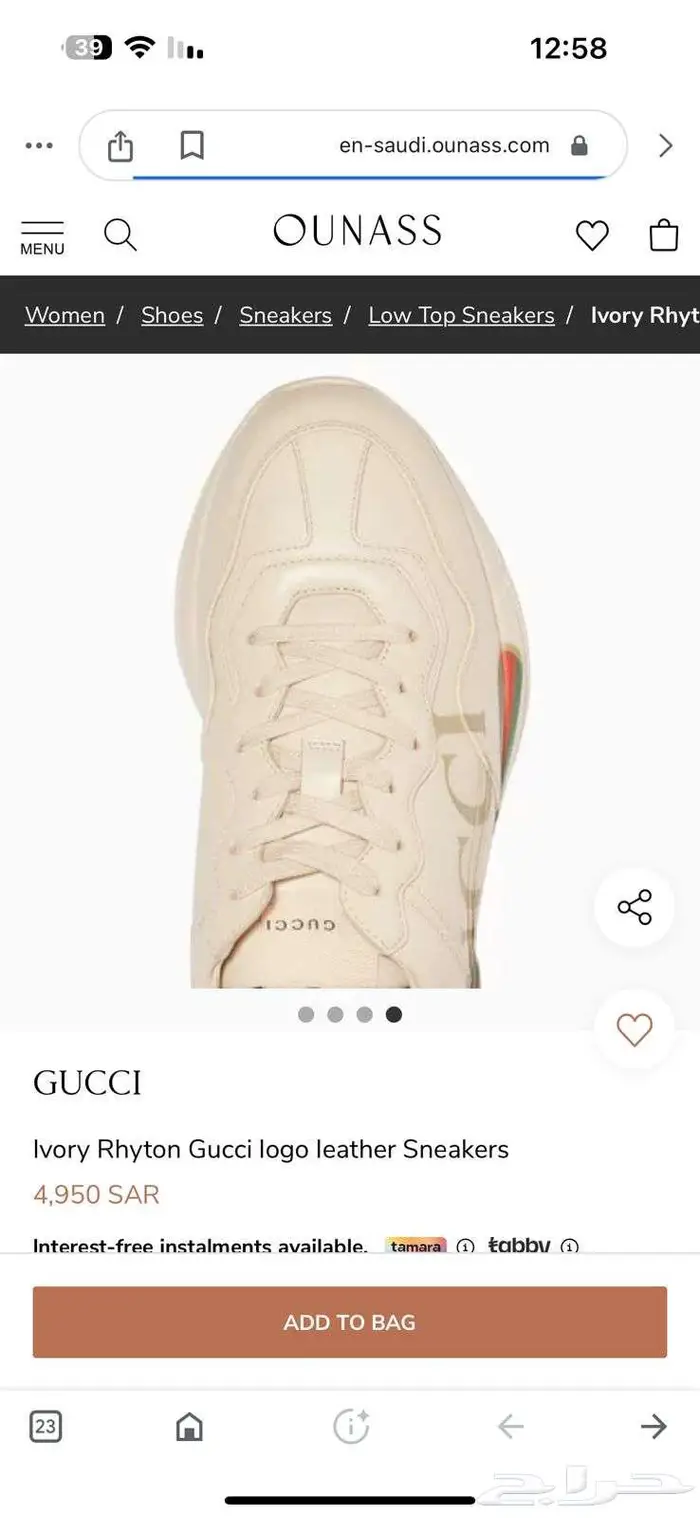
Task: Open the Low Top Sneakers breadcrumb
Action: (461, 315)
